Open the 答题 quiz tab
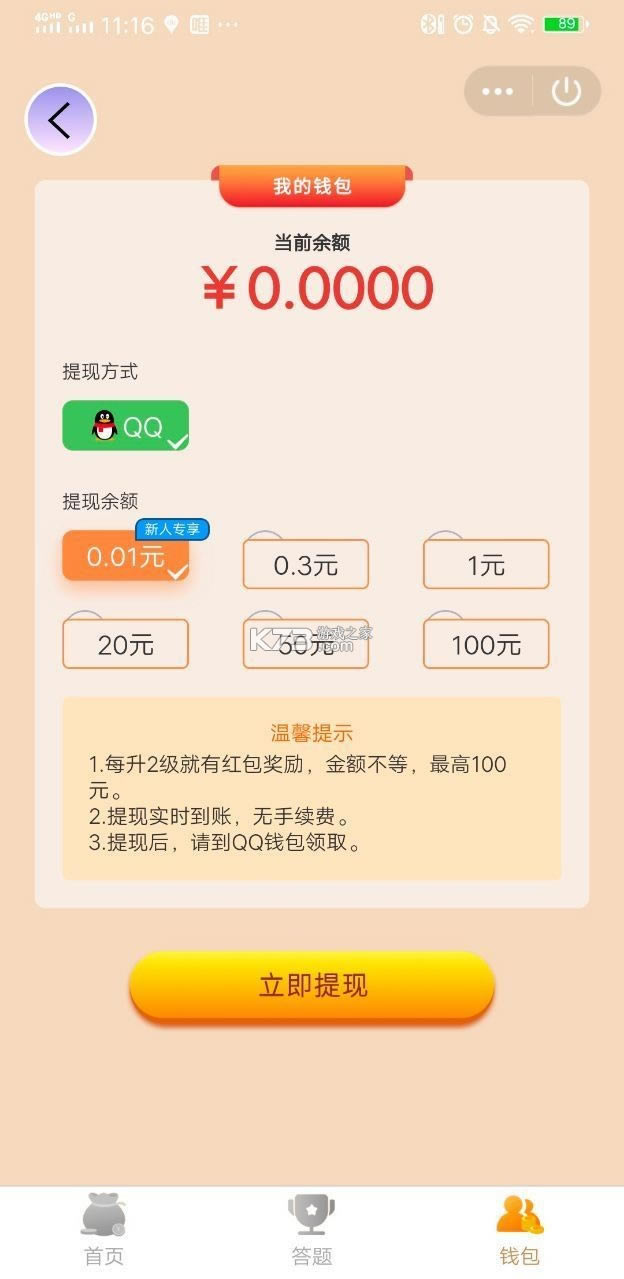Image resolution: width=624 pixels, height=1279 pixels. coord(312,1231)
